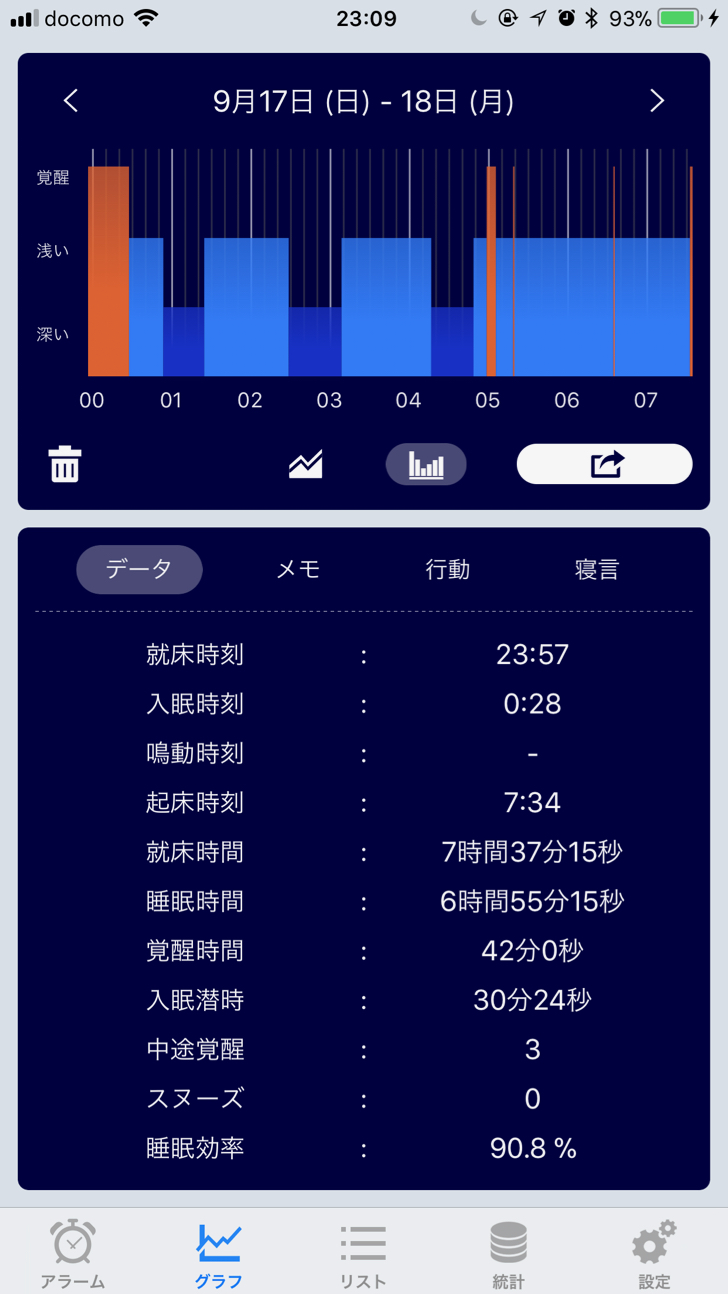Switch to the メモ segment

(x=298, y=570)
